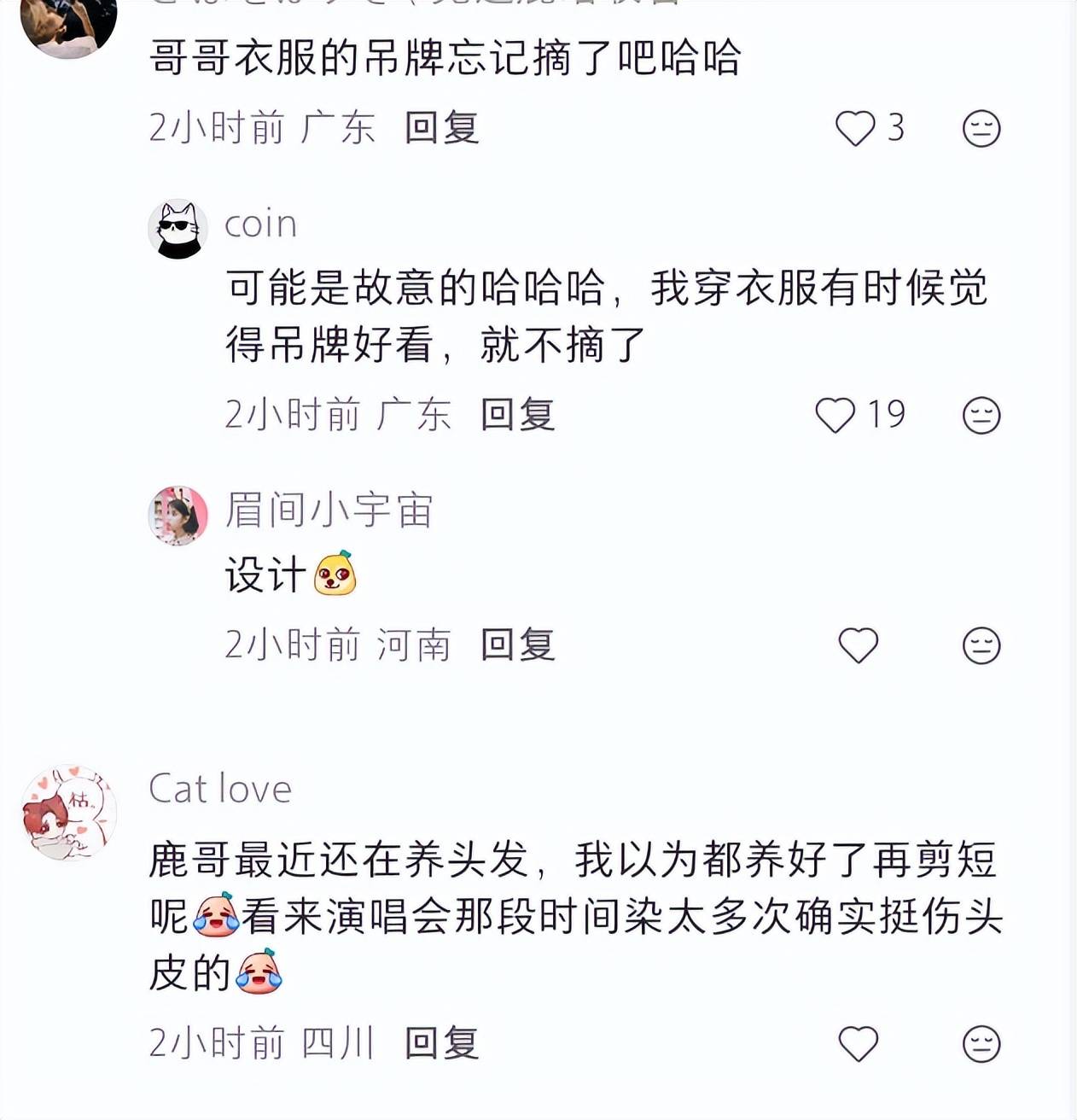Viewport: 1077px width, 1120px height.
Task: View 眉间小宇宙's profile avatar
Action: click(178, 516)
